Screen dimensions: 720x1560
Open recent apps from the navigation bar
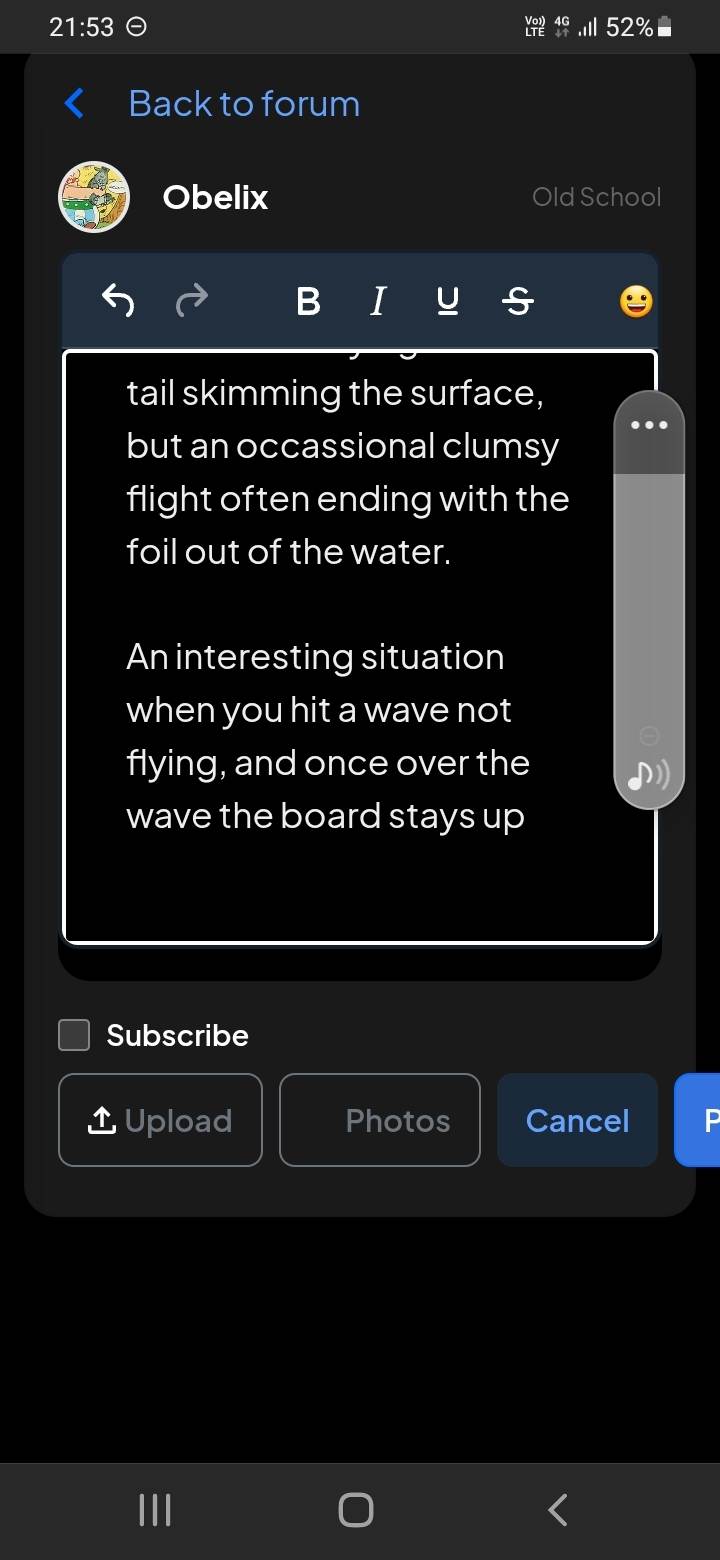[154, 1510]
